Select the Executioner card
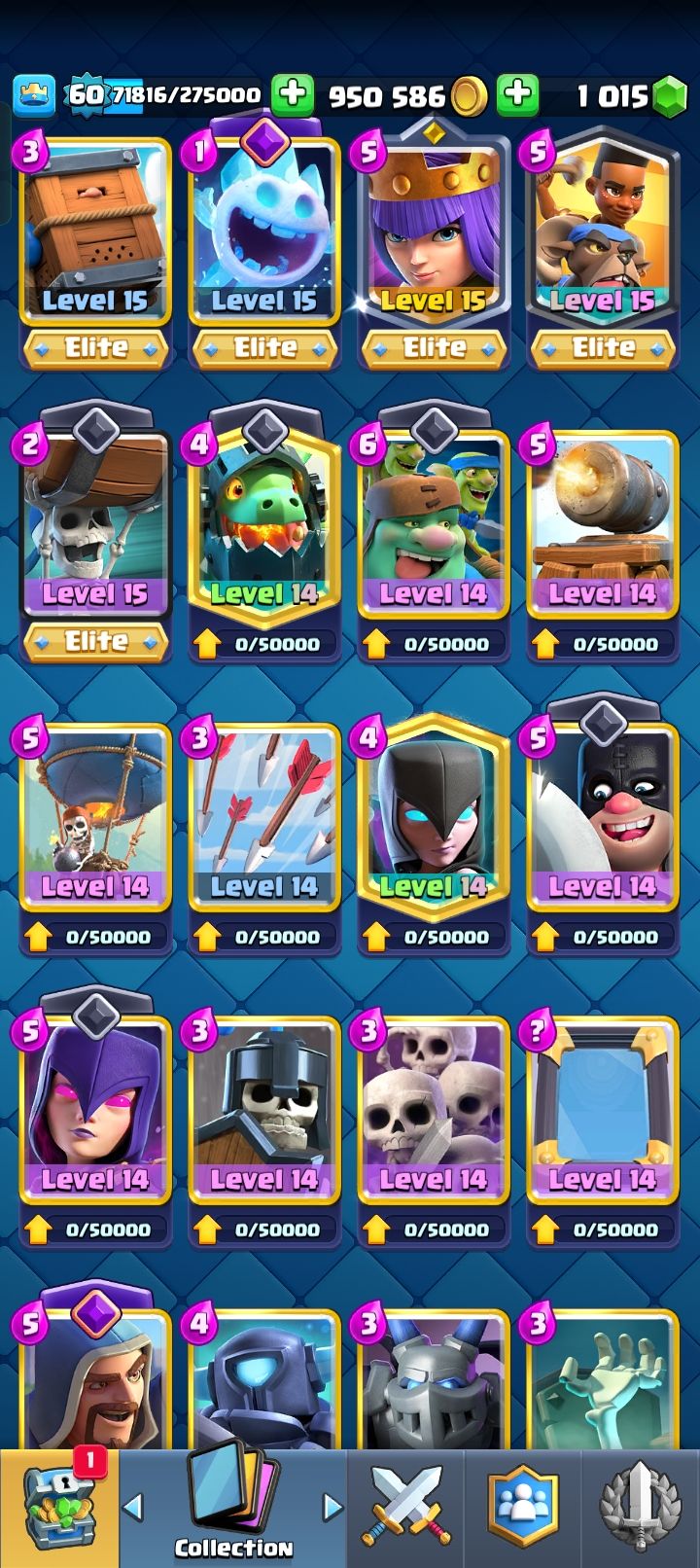The height and width of the screenshot is (1568, 700). pyautogui.click(x=602, y=817)
